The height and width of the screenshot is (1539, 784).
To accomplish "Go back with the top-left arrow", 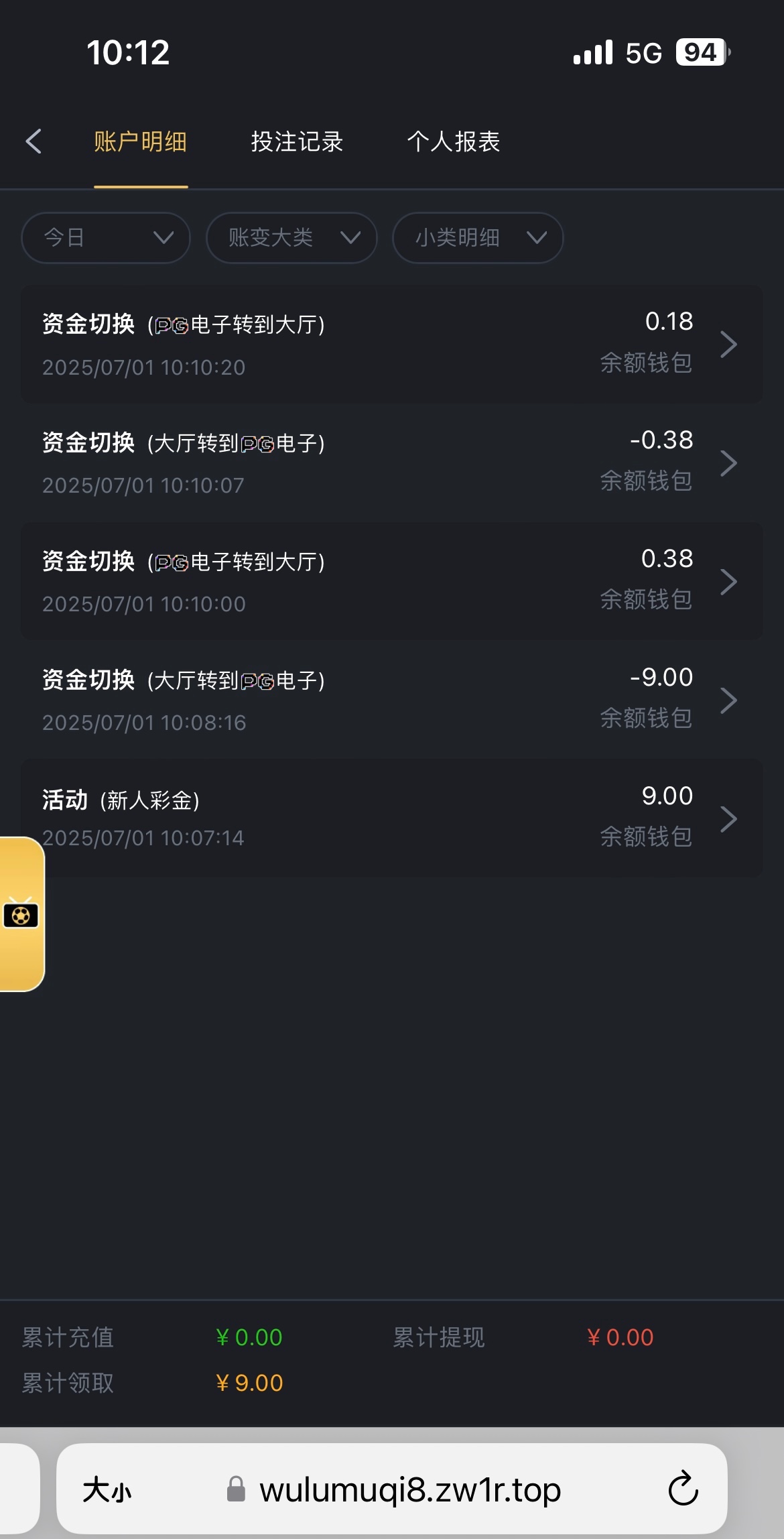I will click(34, 141).
